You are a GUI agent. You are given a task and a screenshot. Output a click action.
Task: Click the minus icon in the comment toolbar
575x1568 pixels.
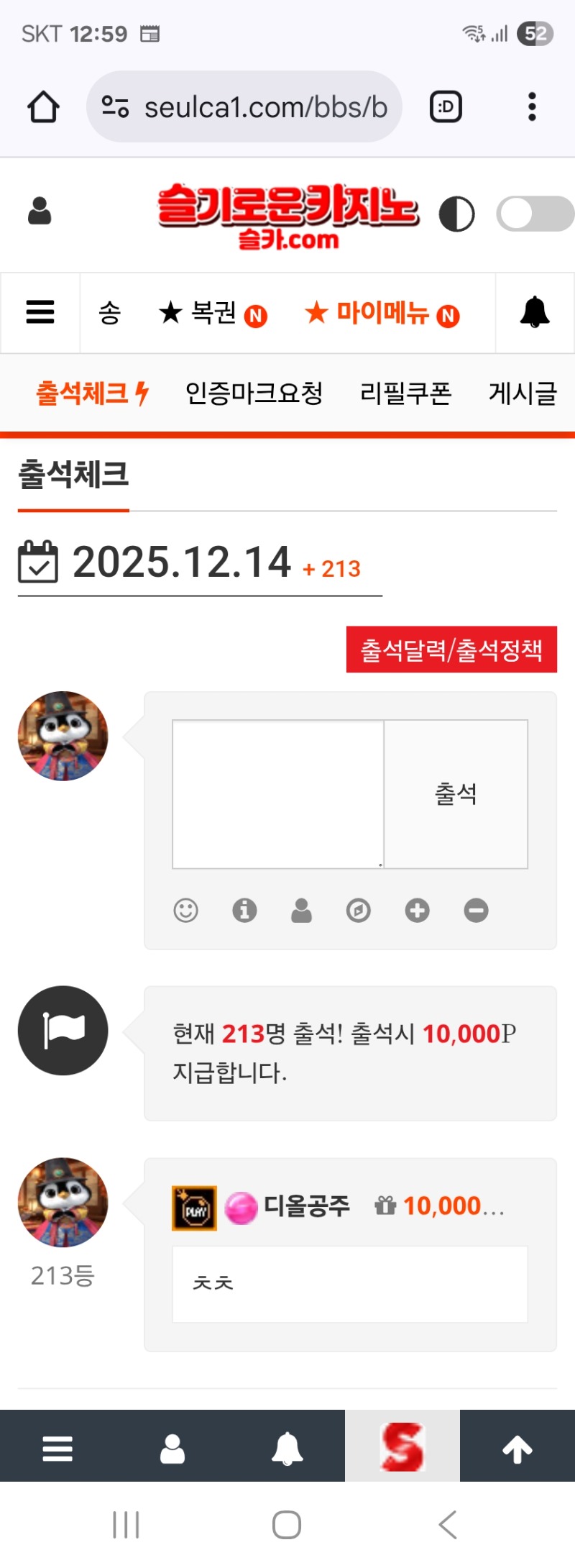click(x=474, y=911)
